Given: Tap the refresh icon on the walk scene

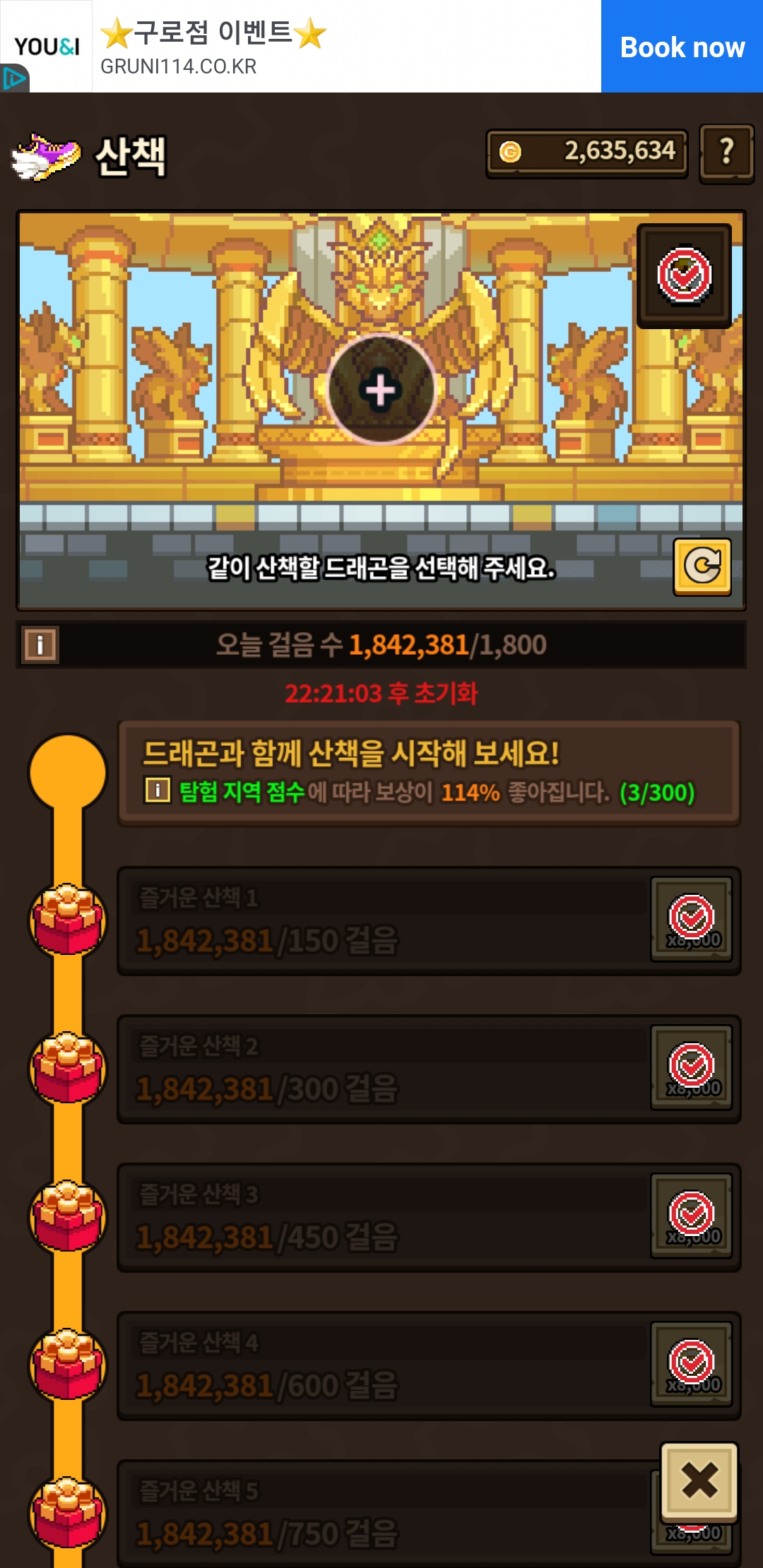Looking at the screenshot, I should pos(702,566).
